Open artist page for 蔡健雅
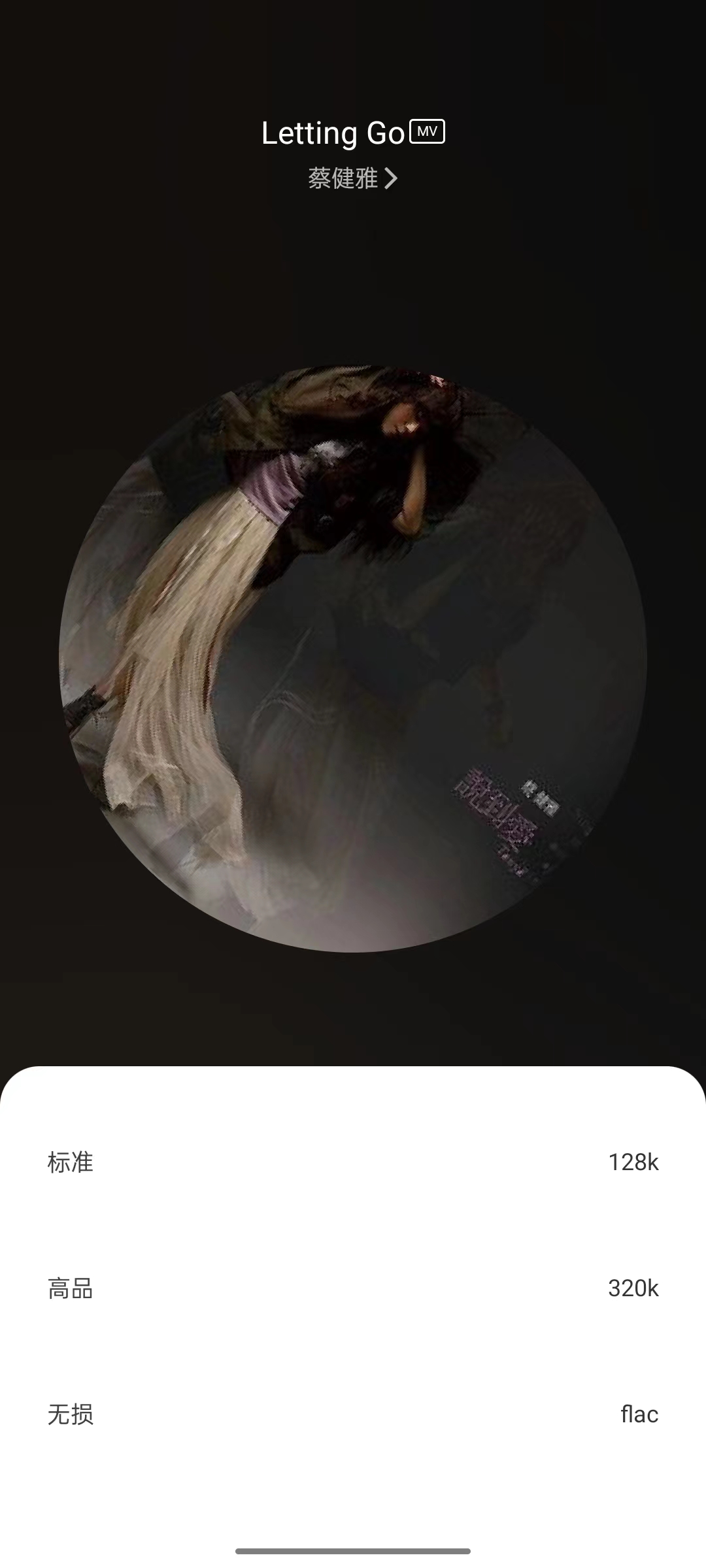The height and width of the screenshot is (1568, 706). 352,178
